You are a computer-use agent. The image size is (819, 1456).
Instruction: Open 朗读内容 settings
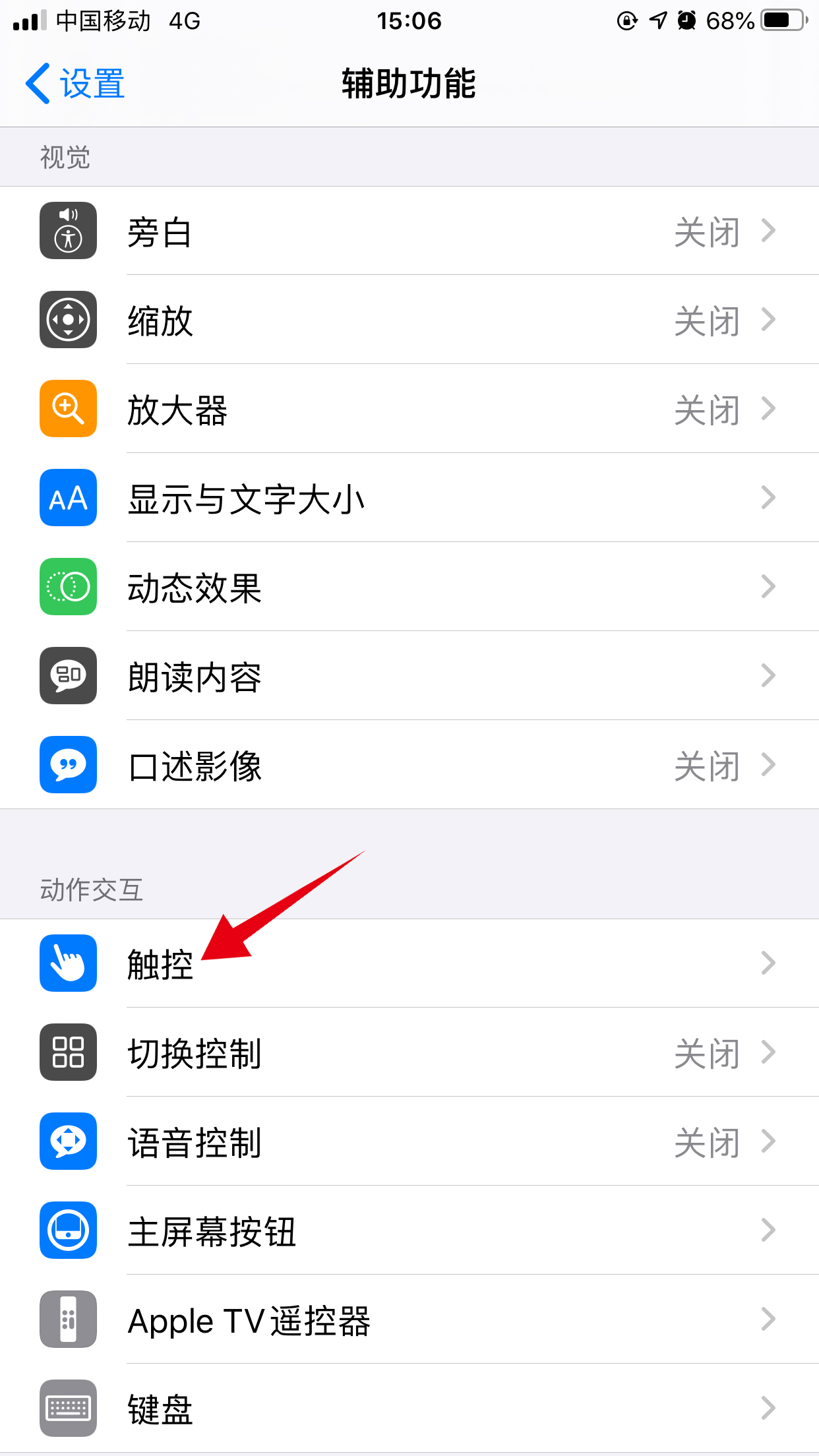[x=409, y=677]
